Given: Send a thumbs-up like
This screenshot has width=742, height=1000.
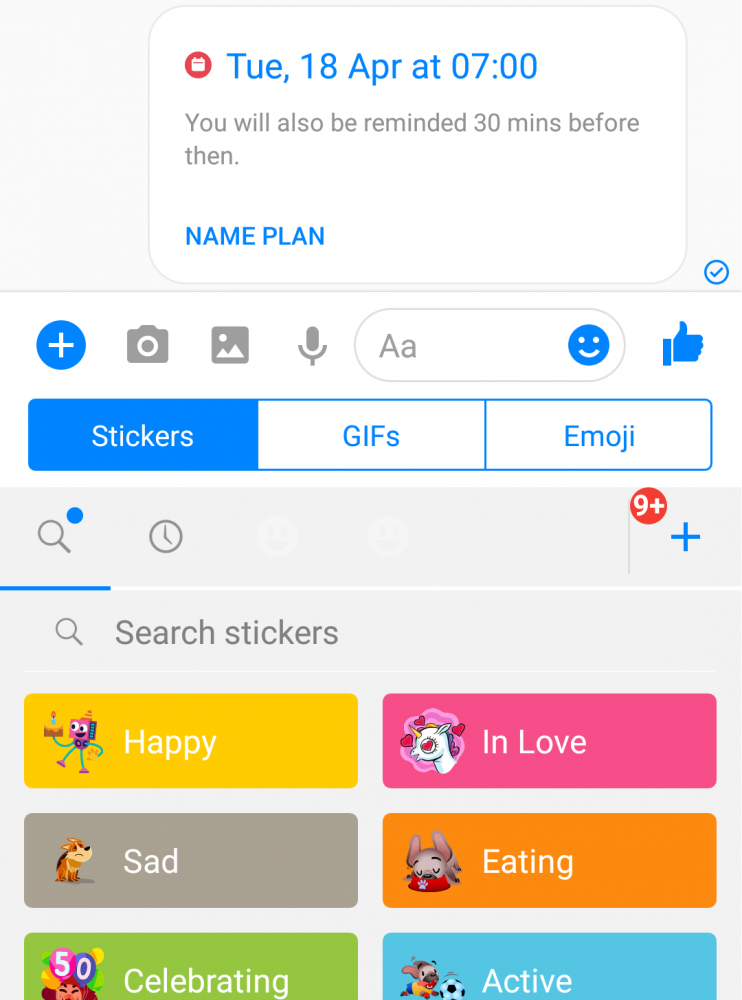Looking at the screenshot, I should [684, 346].
